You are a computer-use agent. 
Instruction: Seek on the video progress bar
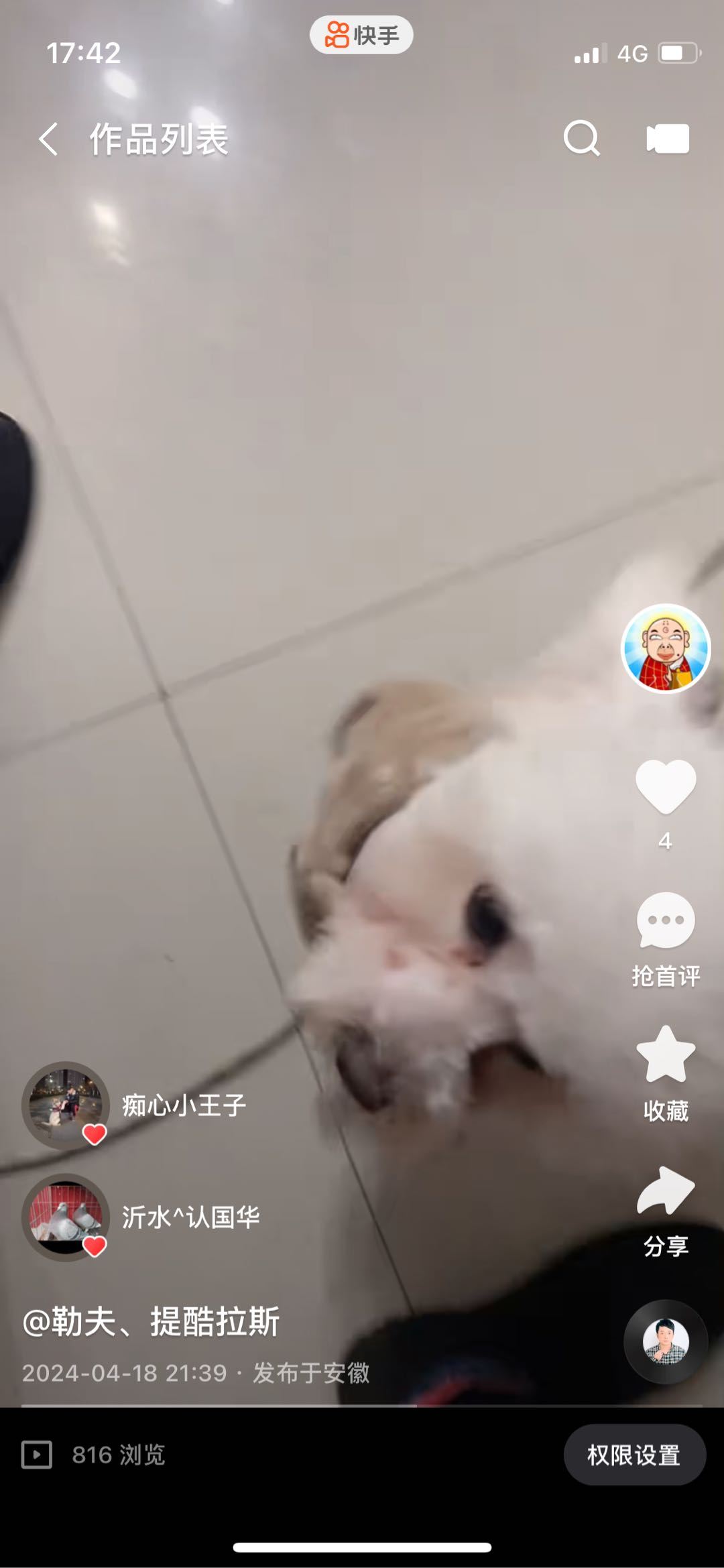[x=362, y=1404]
